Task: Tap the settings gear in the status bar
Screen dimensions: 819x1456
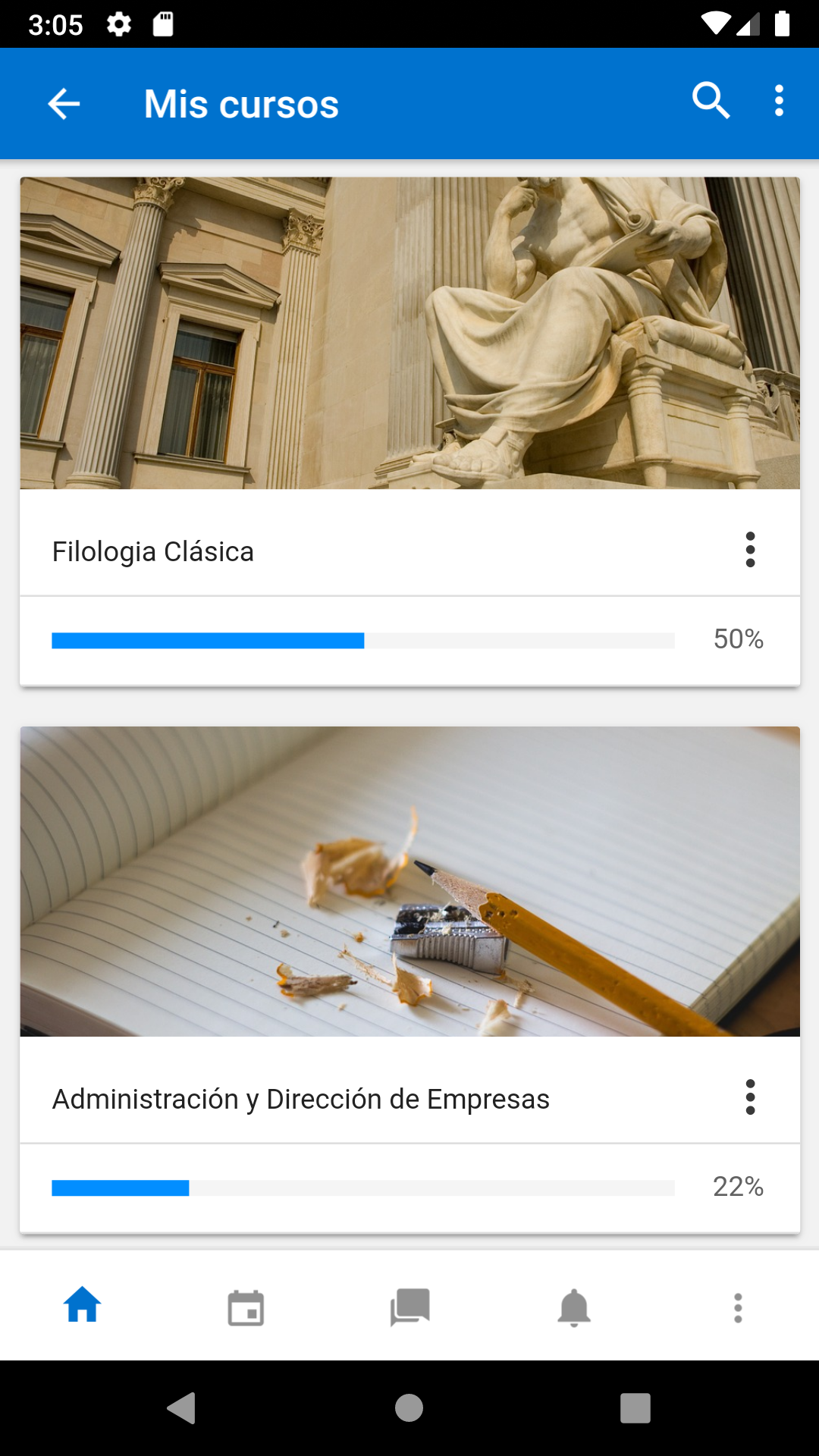Action: tap(119, 24)
